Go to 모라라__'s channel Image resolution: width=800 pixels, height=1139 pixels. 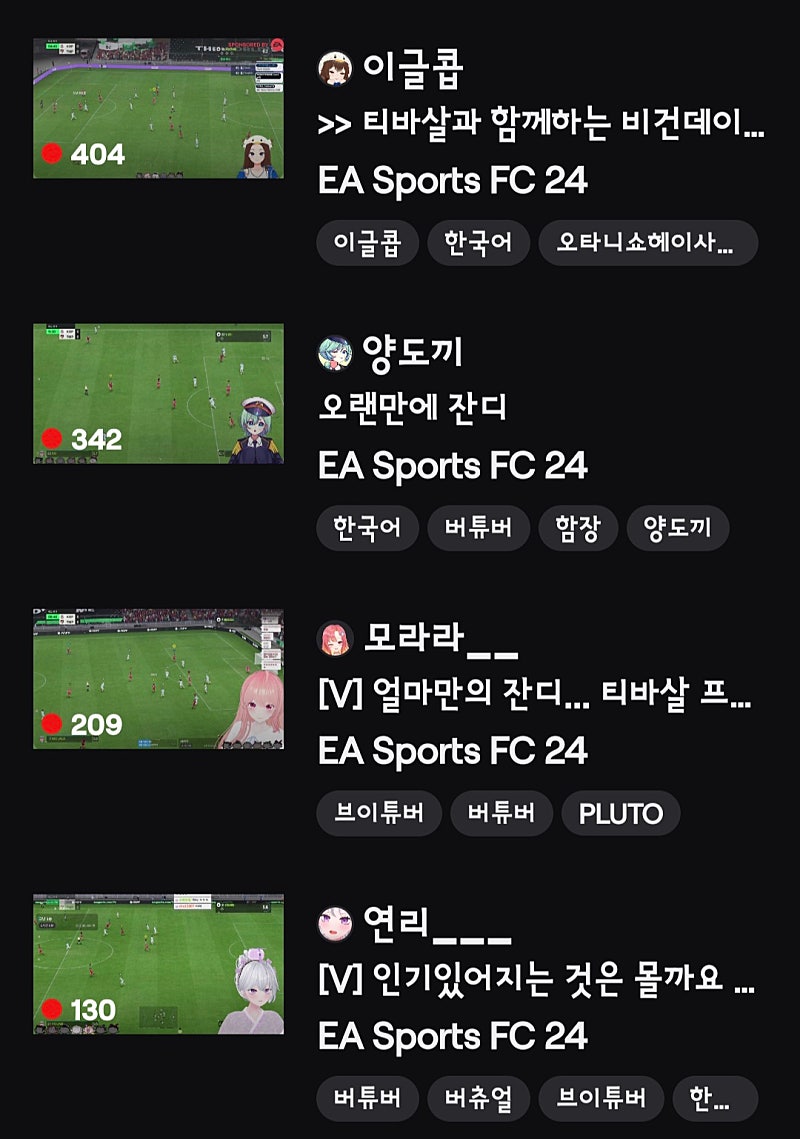pyautogui.click(x=440, y=638)
